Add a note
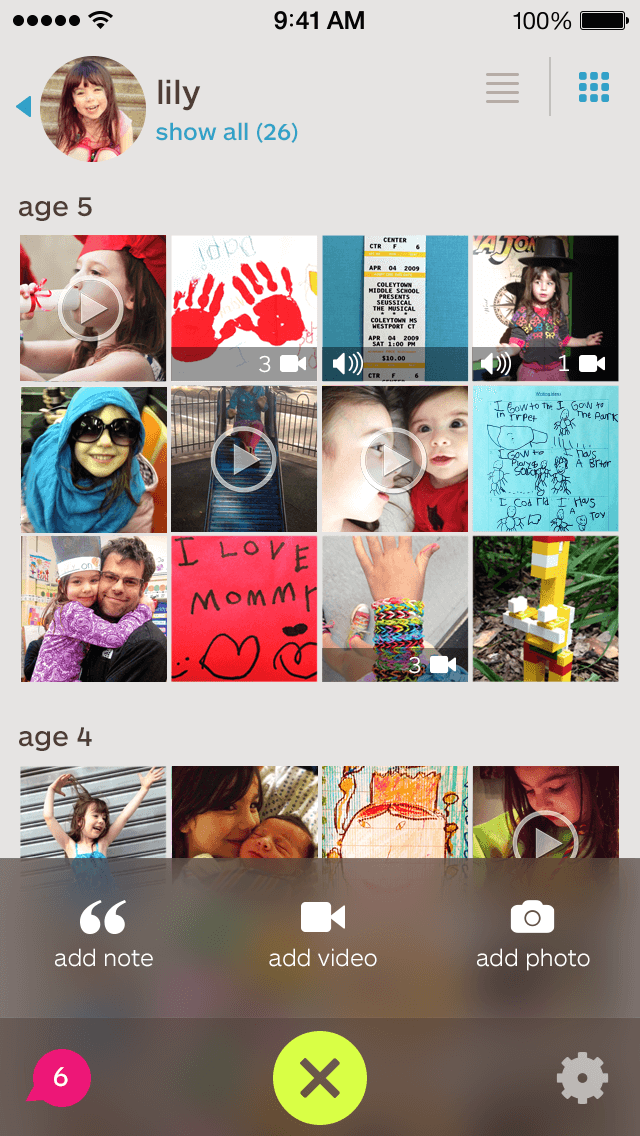Viewport: 640px width, 1136px height. [104, 935]
